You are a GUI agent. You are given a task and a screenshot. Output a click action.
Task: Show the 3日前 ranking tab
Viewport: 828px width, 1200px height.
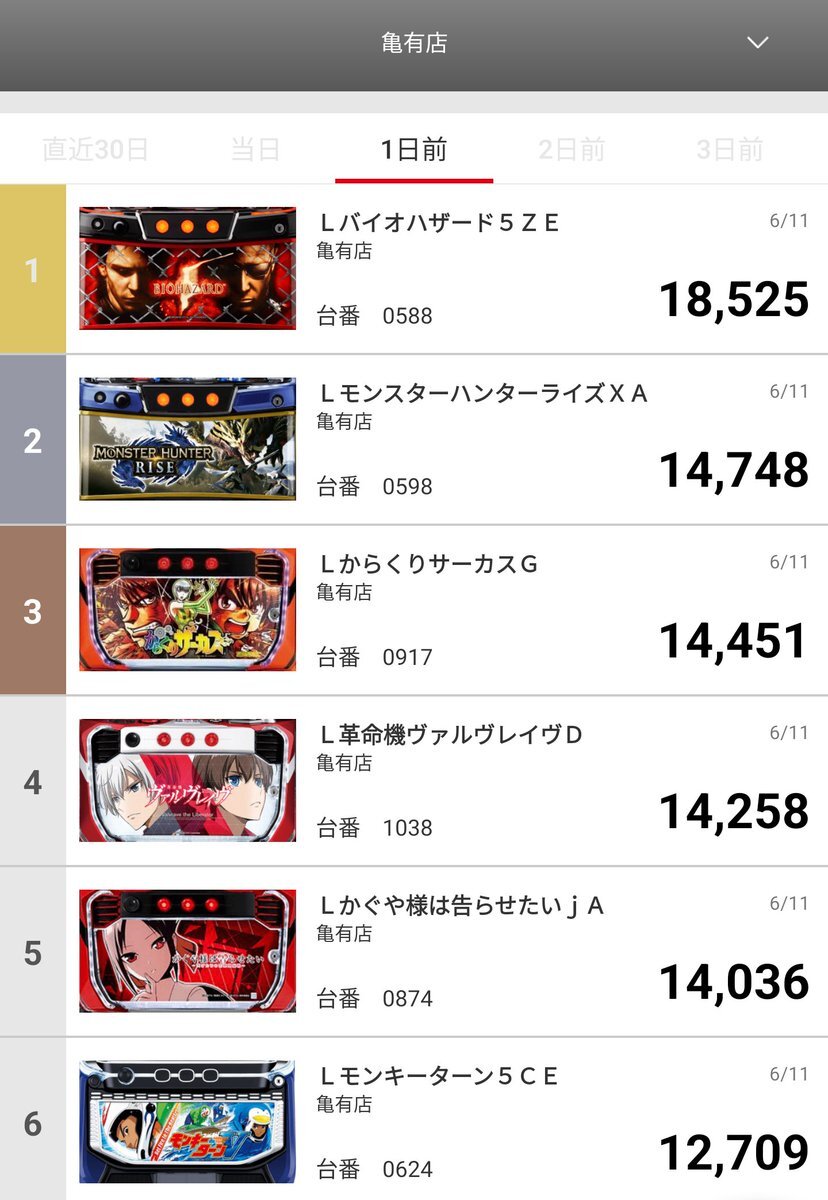[730, 150]
